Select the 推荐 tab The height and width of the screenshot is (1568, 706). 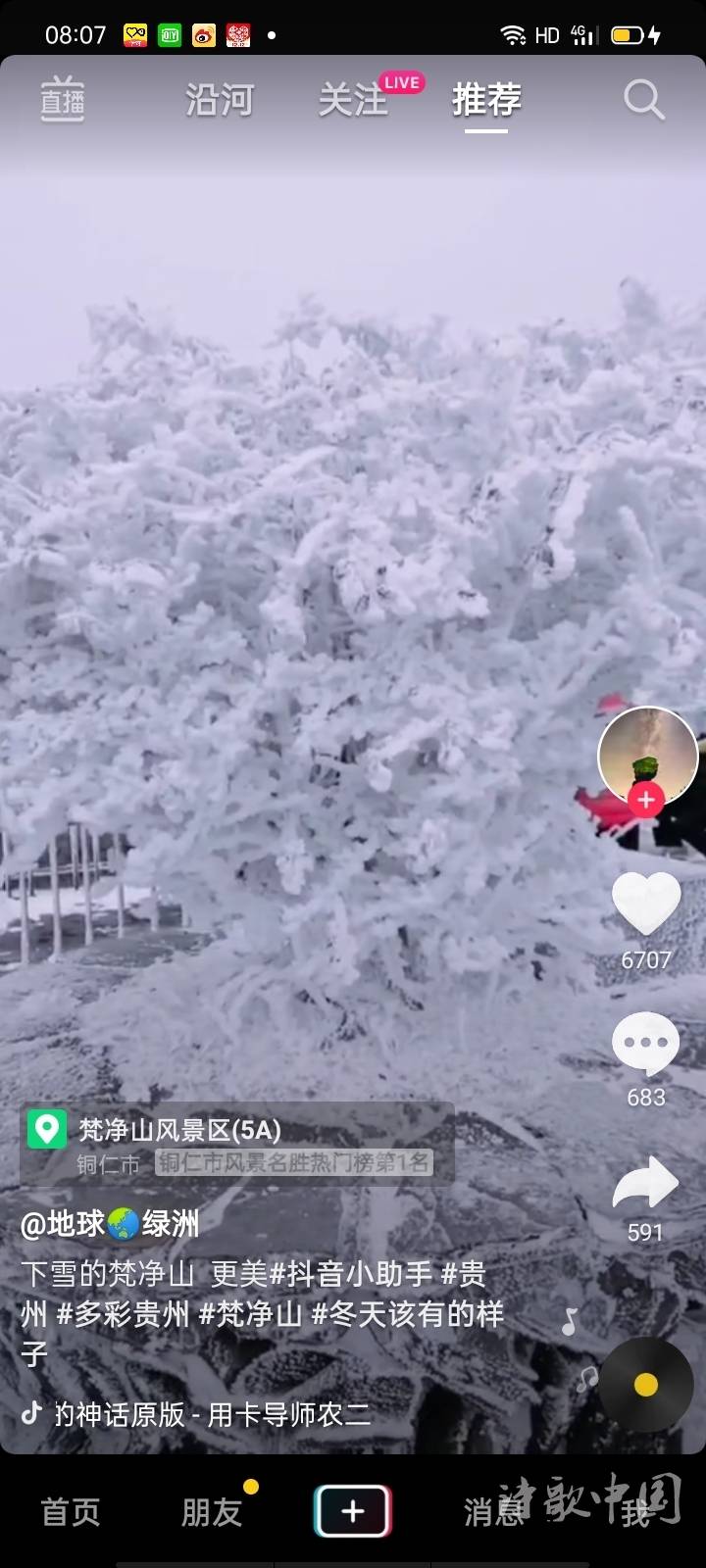(486, 100)
